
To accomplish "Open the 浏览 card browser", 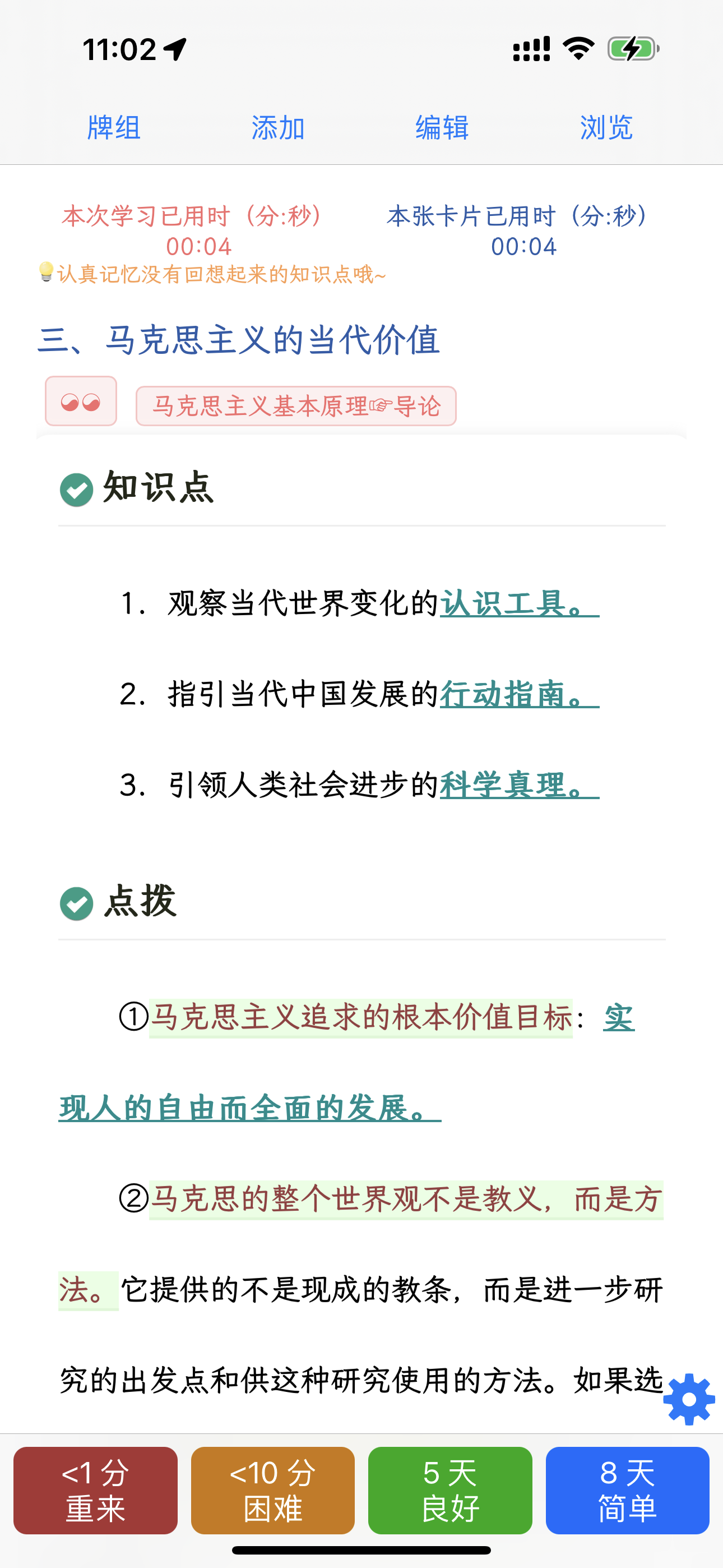I will click(606, 128).
